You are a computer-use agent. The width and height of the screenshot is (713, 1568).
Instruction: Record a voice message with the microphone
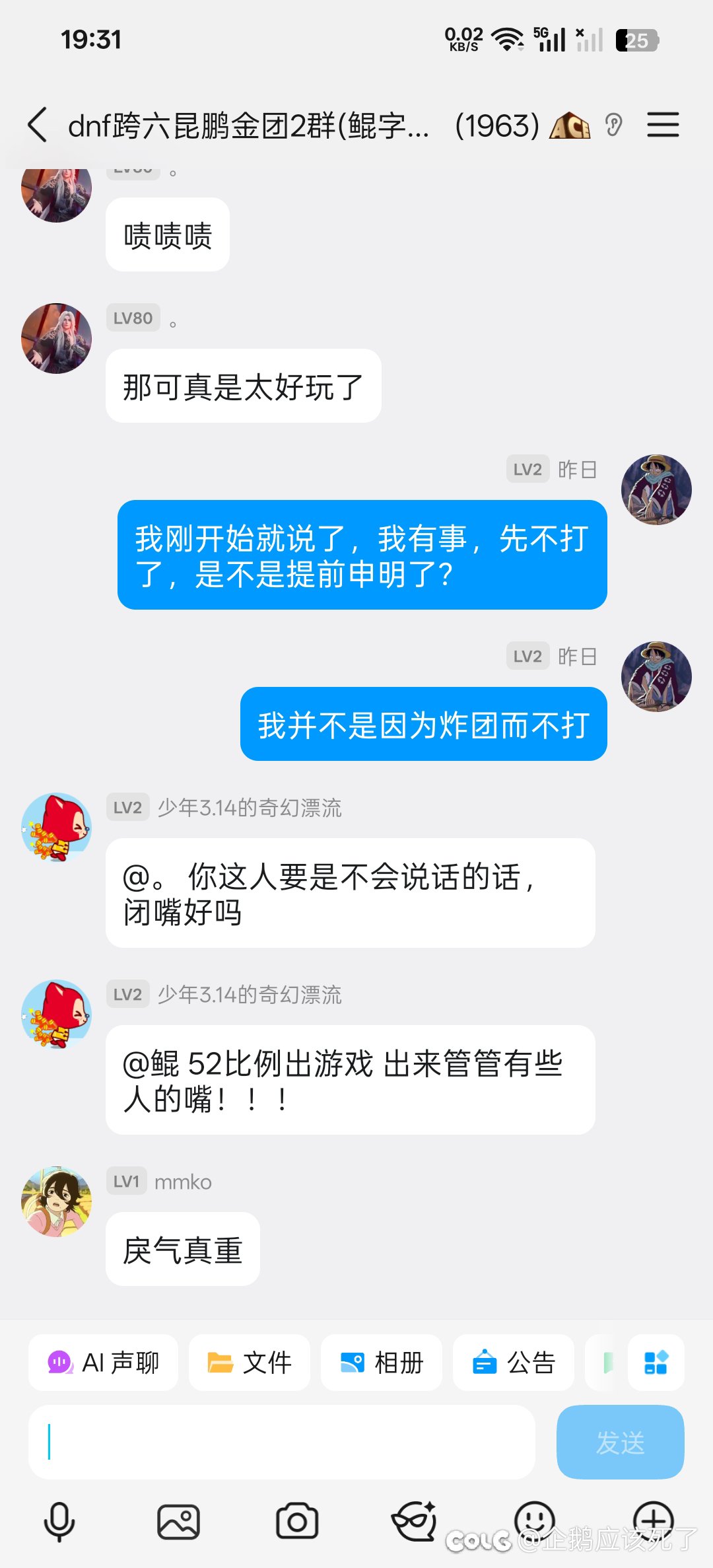tap(59, 1520)
